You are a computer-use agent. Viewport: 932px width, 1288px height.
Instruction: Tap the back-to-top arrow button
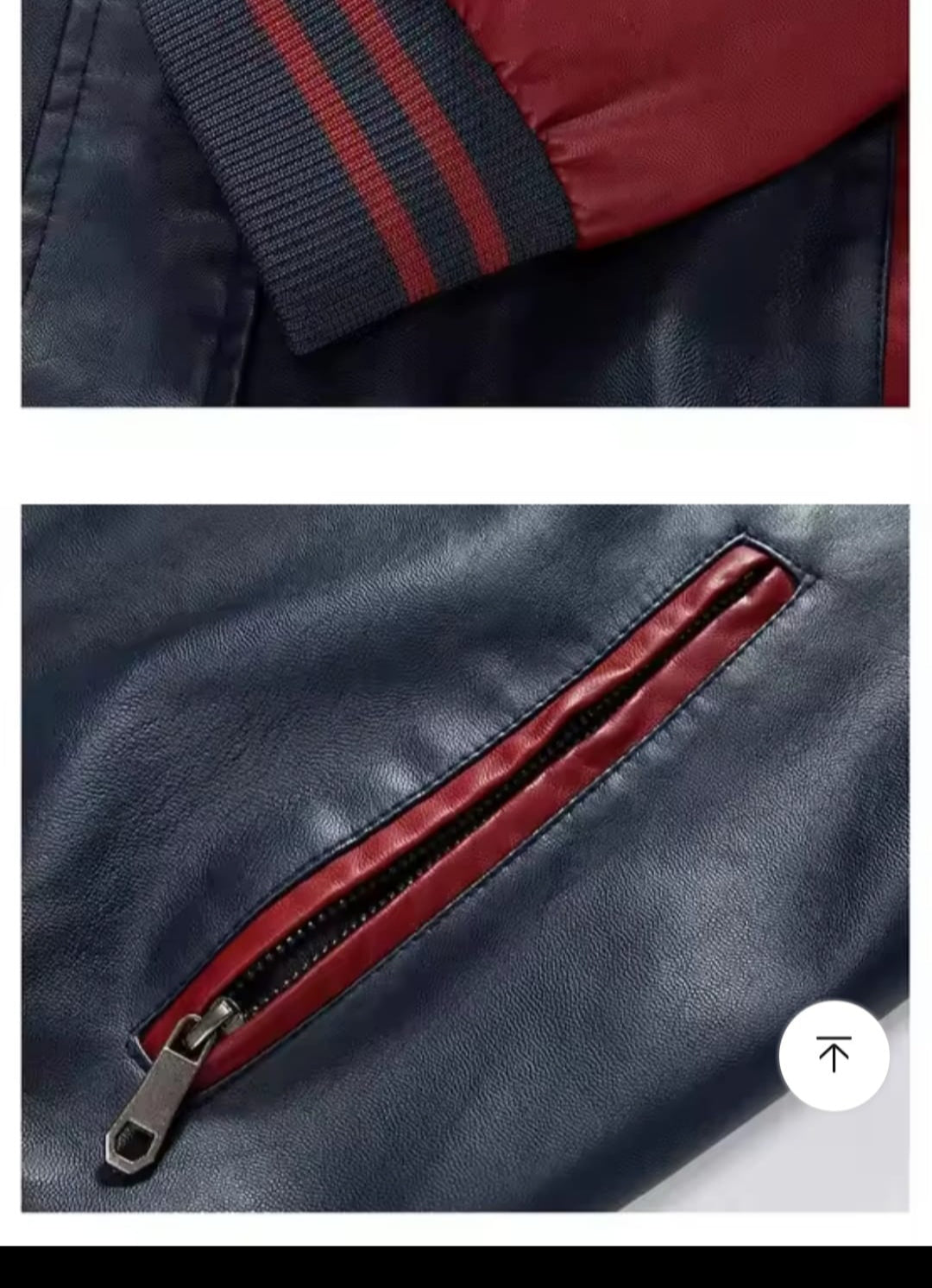(834, 1055)
